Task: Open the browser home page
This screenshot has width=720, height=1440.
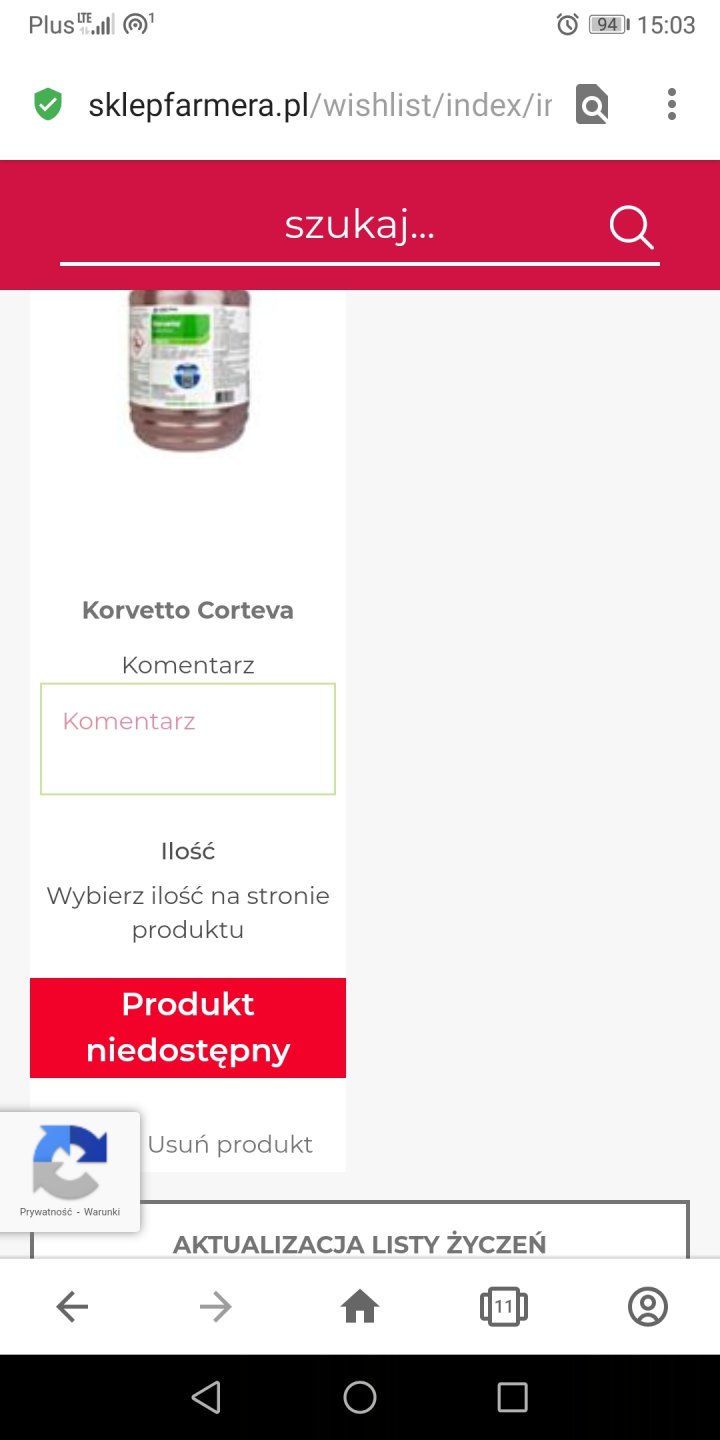Action: tap(360, 1306)
